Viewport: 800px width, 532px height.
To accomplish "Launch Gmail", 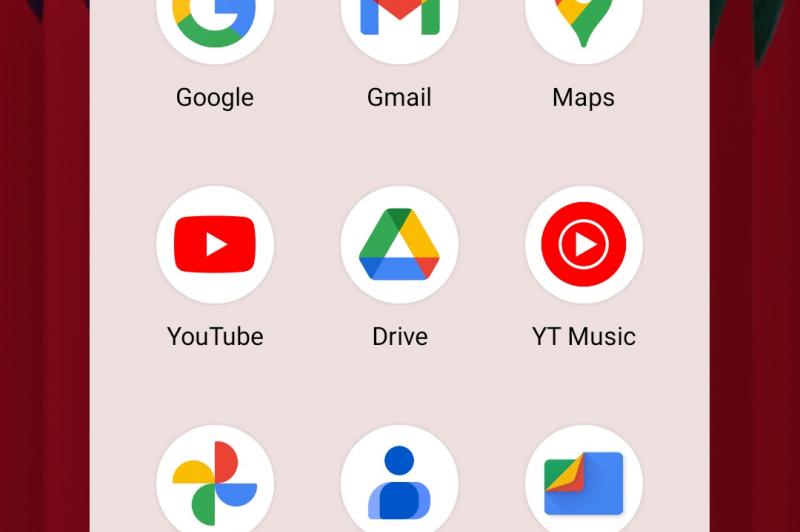I will 400,20.
